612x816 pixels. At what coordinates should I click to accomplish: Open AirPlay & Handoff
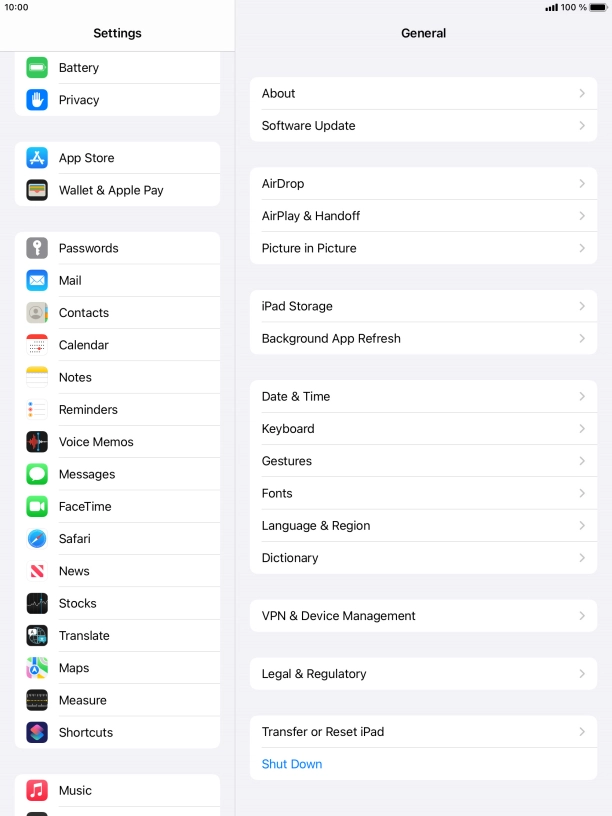[422, 216]
